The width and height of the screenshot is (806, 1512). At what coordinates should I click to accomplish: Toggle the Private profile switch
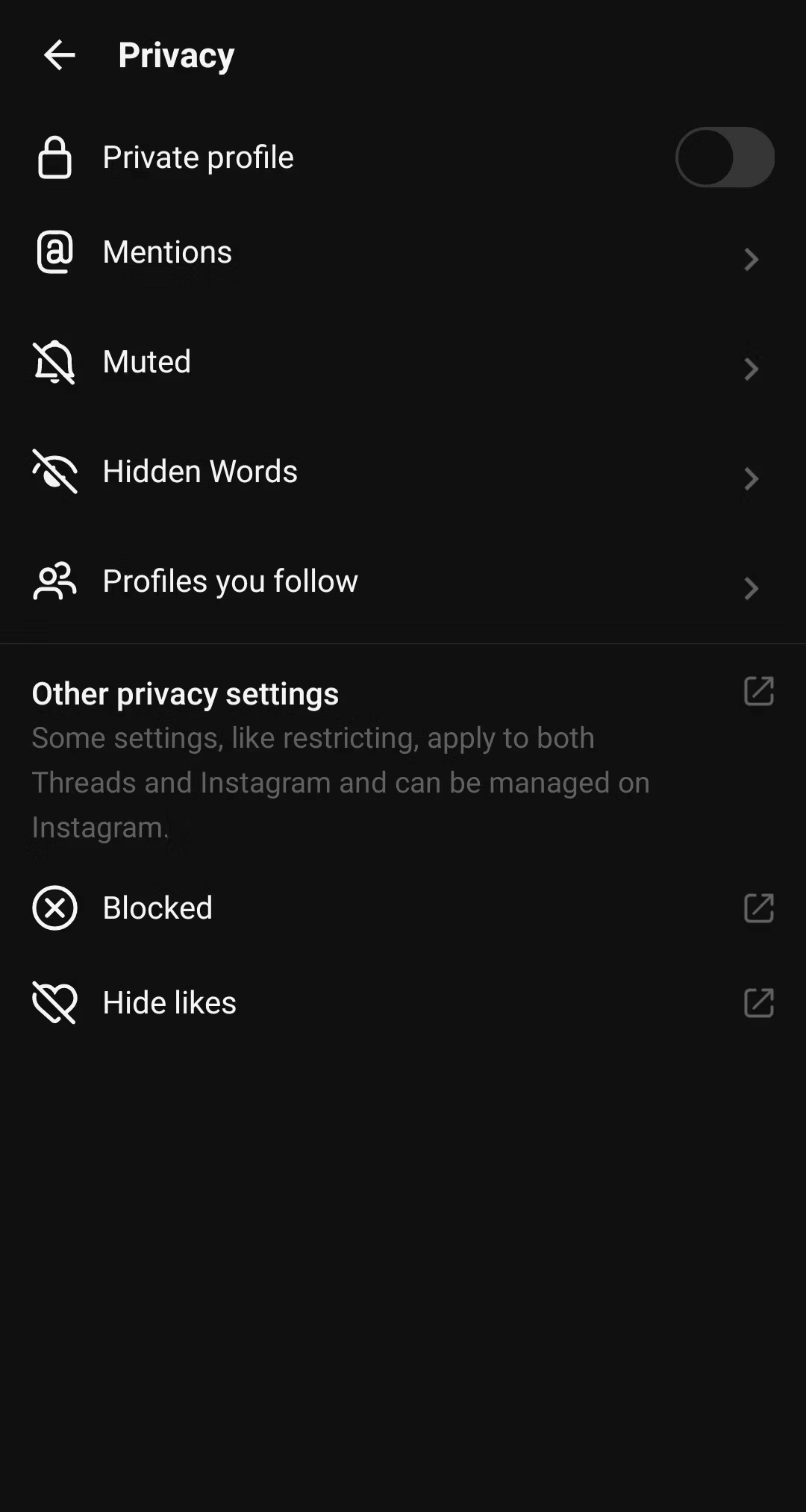tap(724, 157)
